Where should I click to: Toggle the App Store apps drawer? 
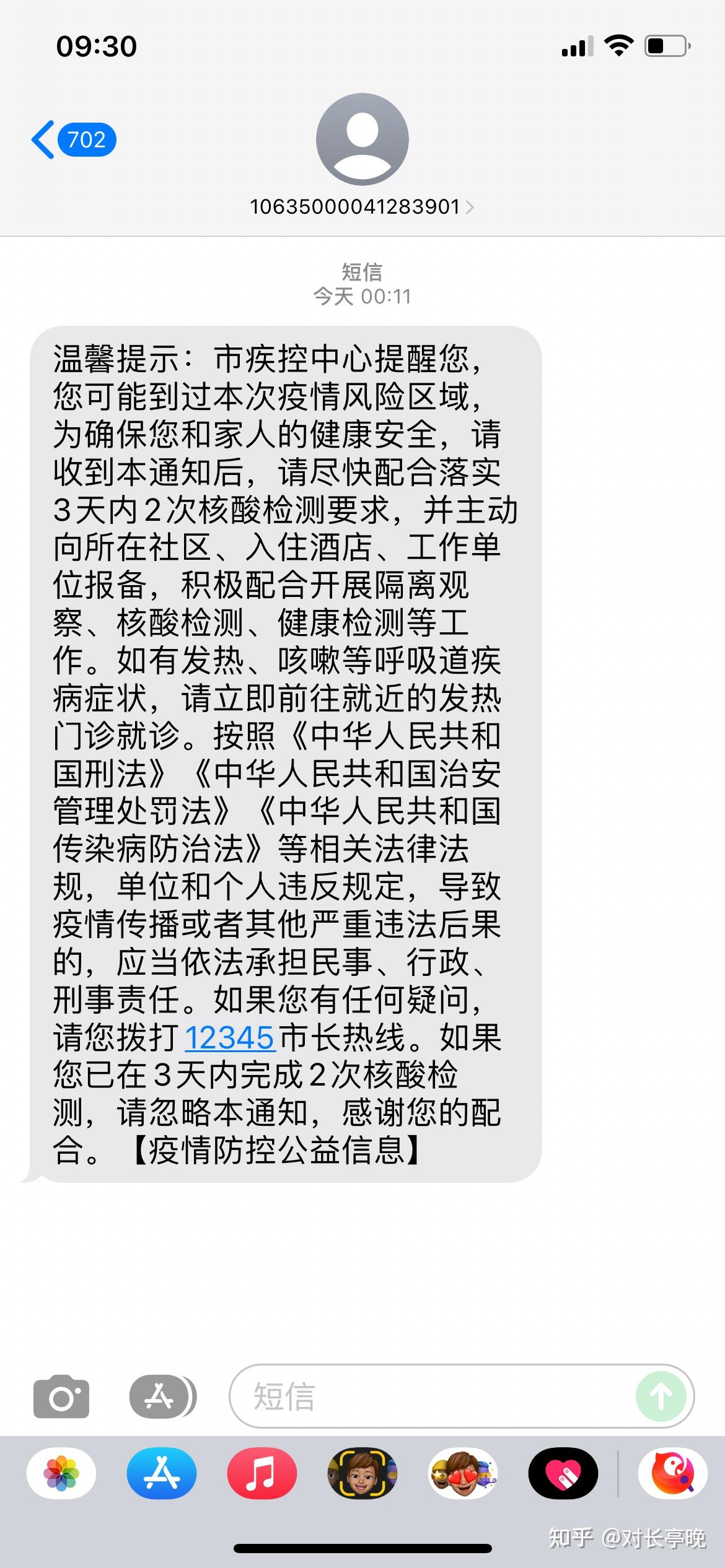[162, 1396]
